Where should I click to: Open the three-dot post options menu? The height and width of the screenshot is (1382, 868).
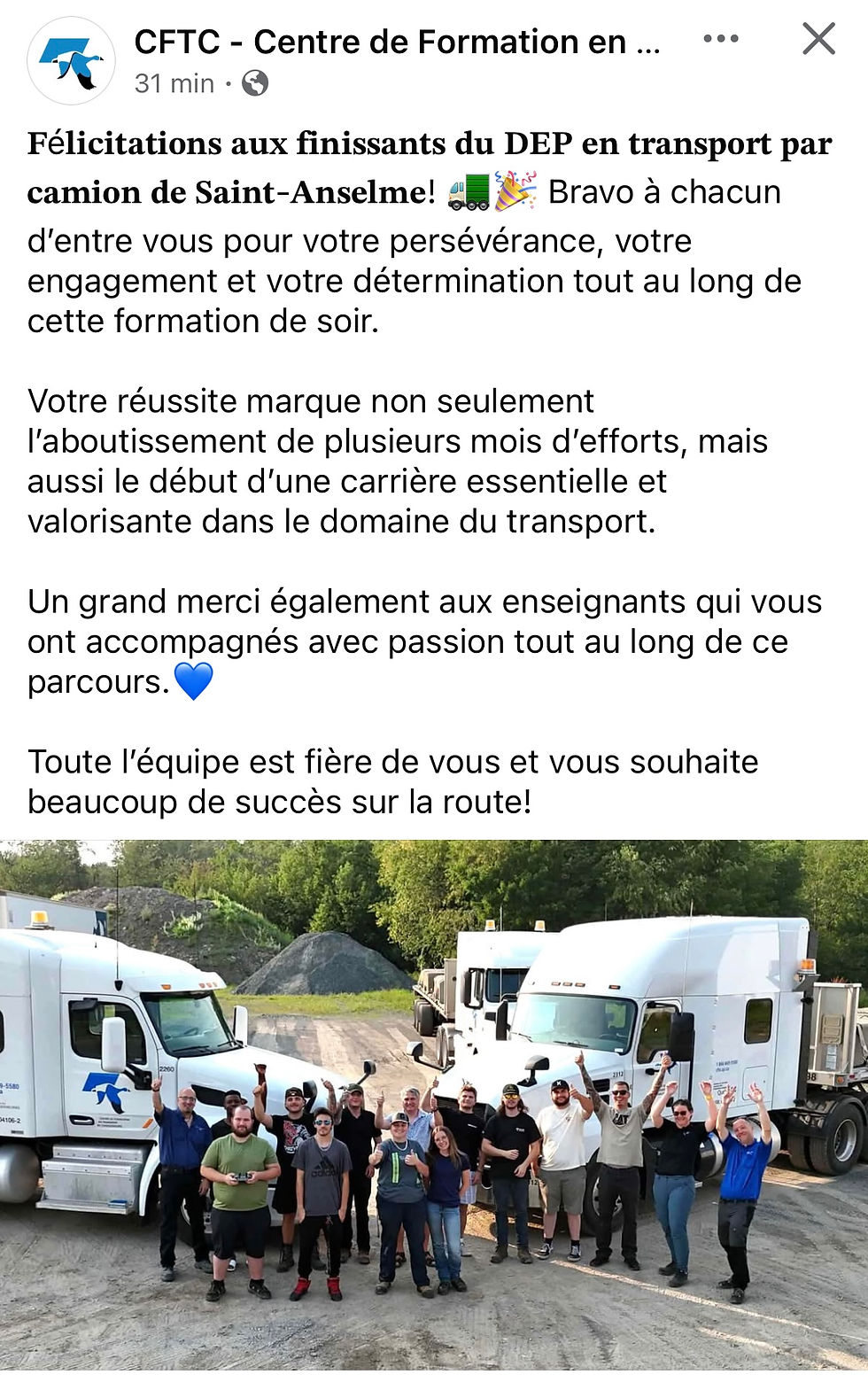[720, 39]
